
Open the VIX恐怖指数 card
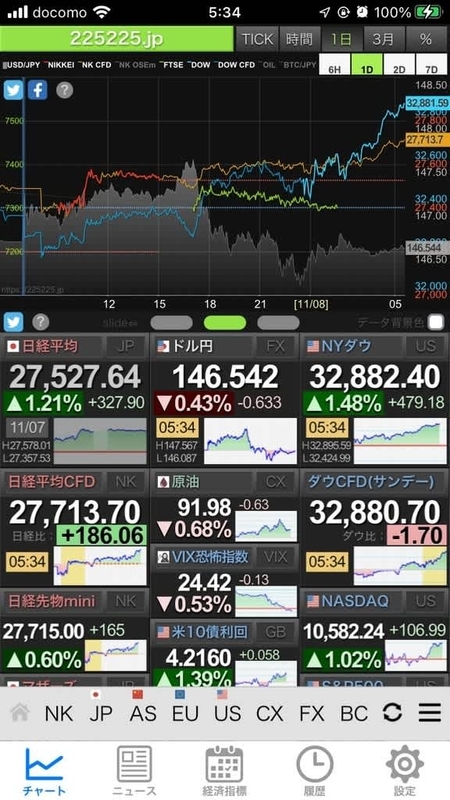[x=225, y=581]
